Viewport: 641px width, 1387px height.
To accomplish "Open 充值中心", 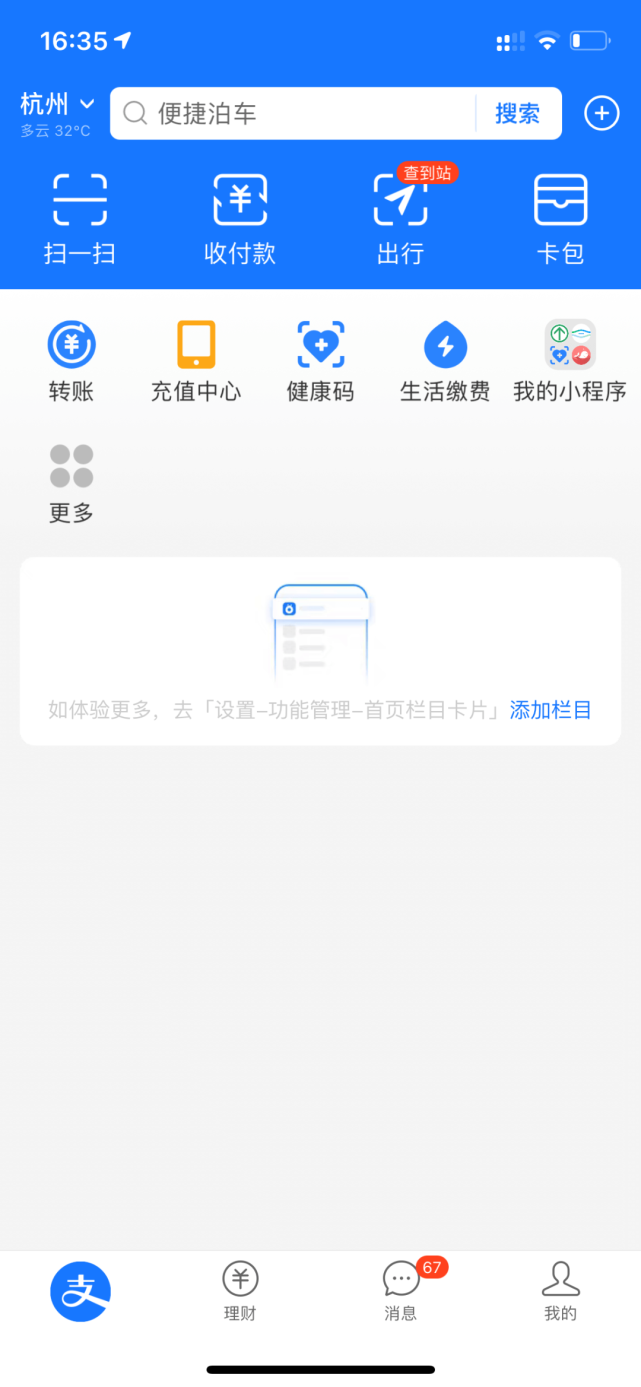I will pos(196,361).
